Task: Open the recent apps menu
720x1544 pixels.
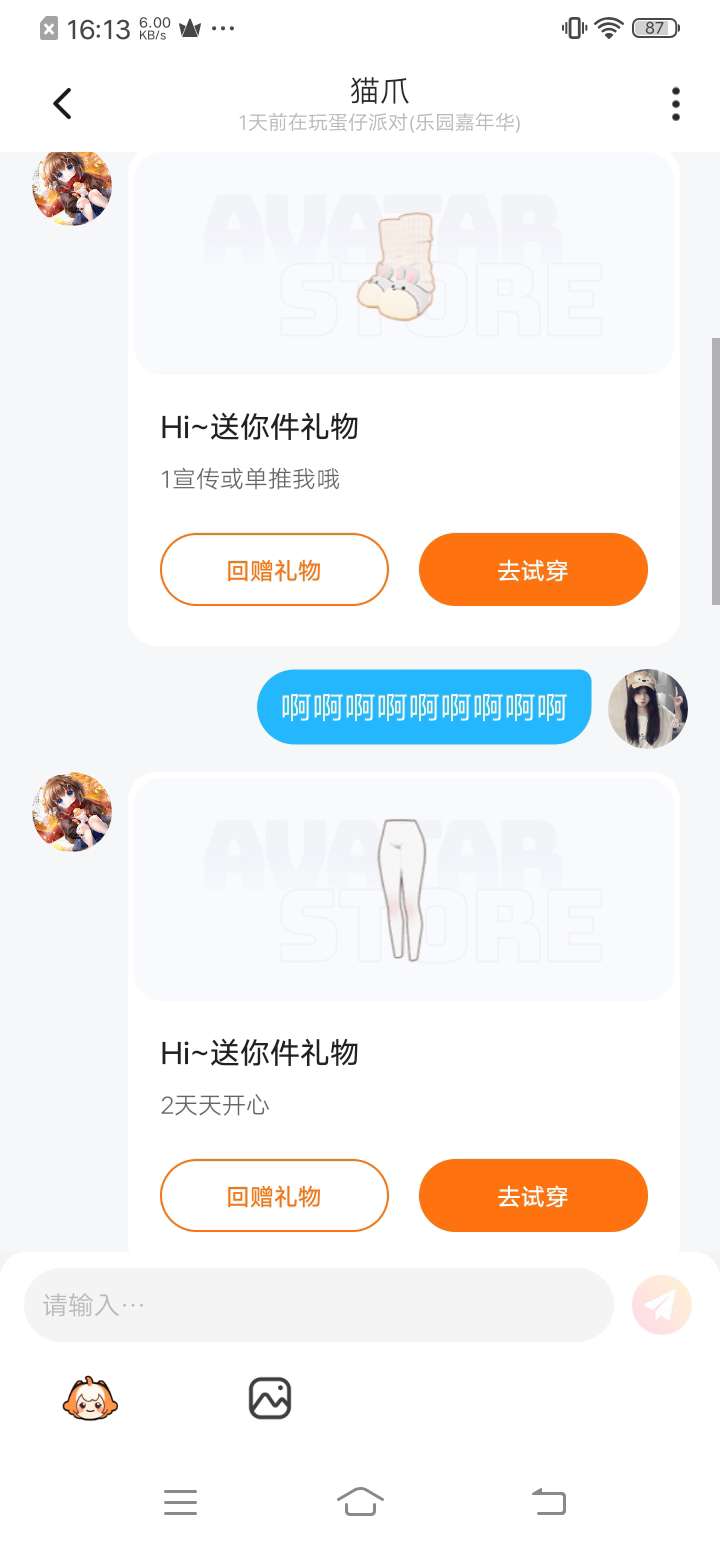Action: tap(180, 1501)
